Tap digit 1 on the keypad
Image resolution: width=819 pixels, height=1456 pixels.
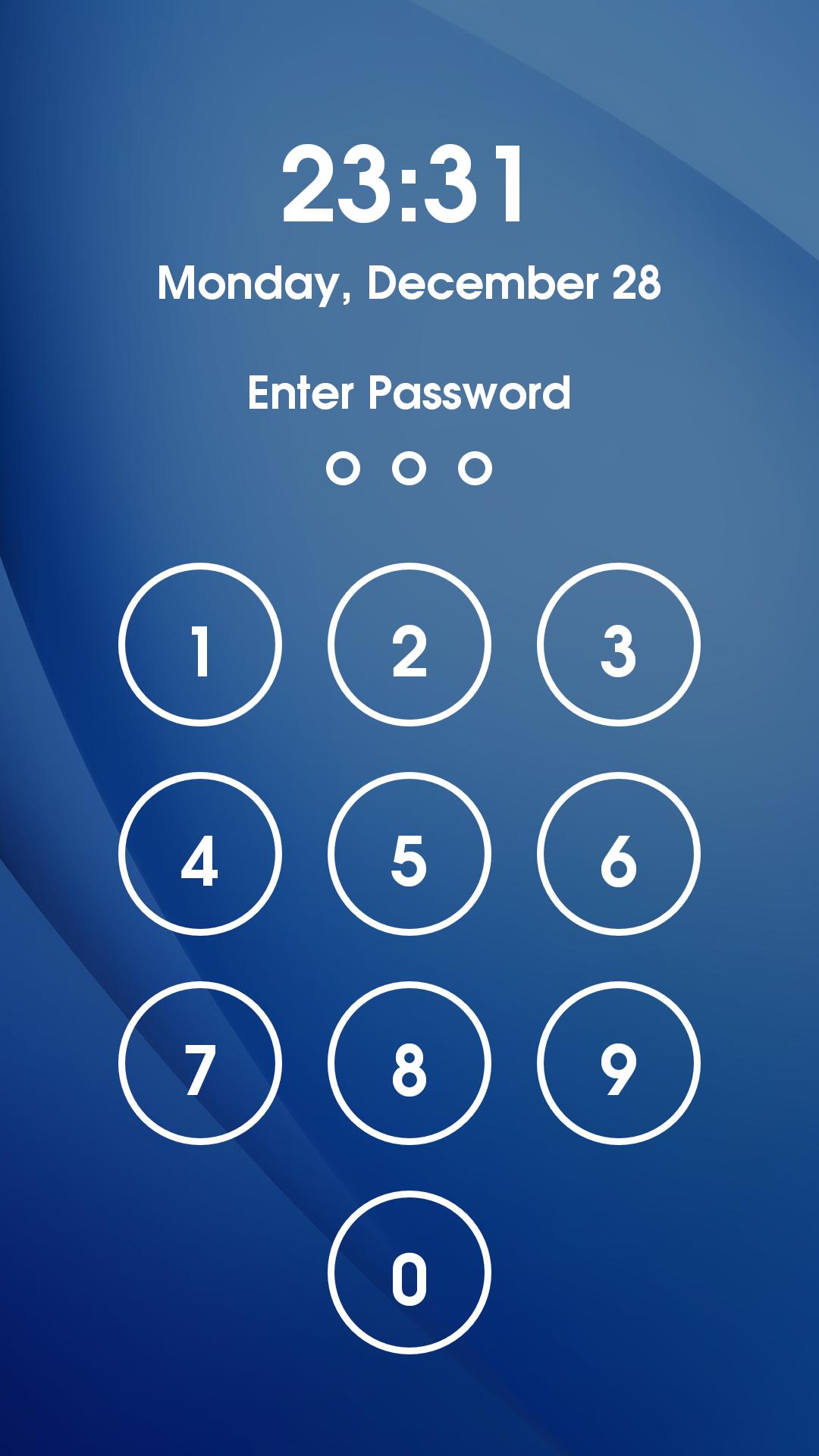pyautogui.click(x=200, y=645)
